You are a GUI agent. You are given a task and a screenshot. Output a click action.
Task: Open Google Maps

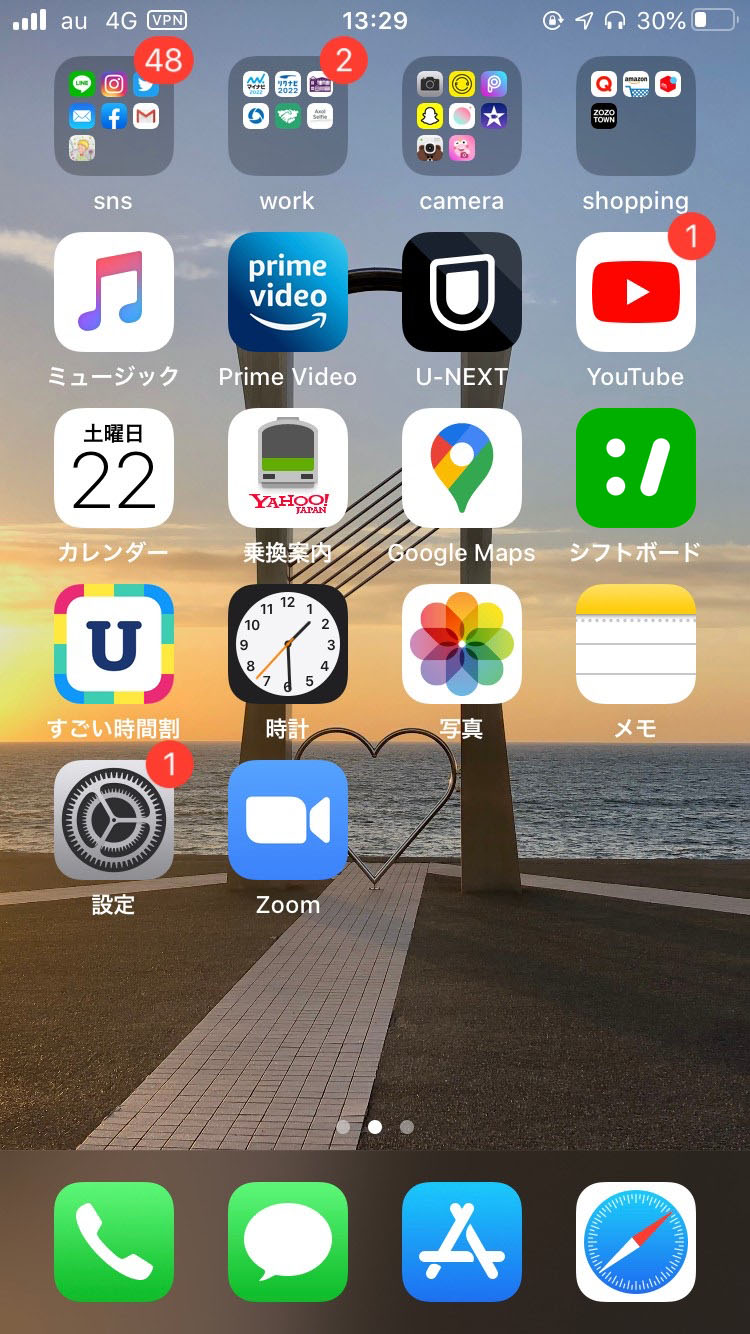pos(462,468)
